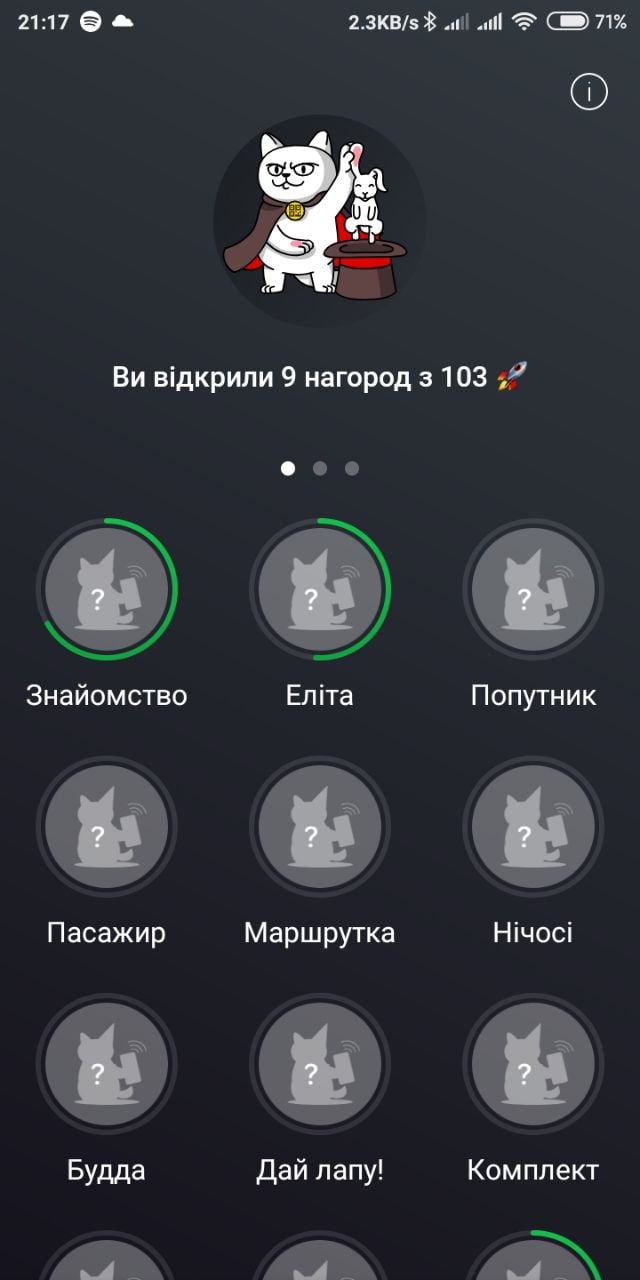
Task: Open the Пасажир award
Action: [x=107, y=827]
